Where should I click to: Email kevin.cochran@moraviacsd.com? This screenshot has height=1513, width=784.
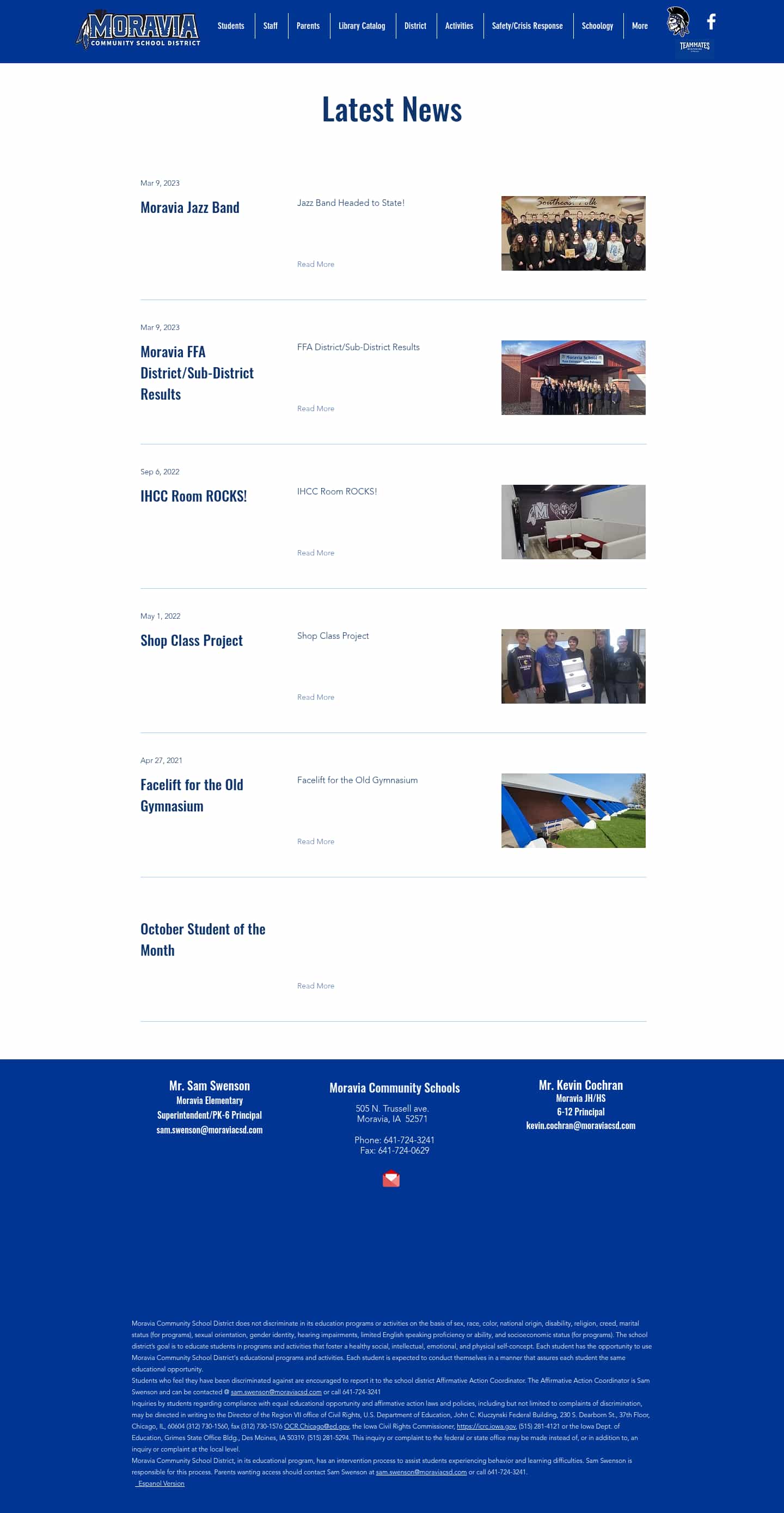pyautogui.click(x=580, y=1125)
